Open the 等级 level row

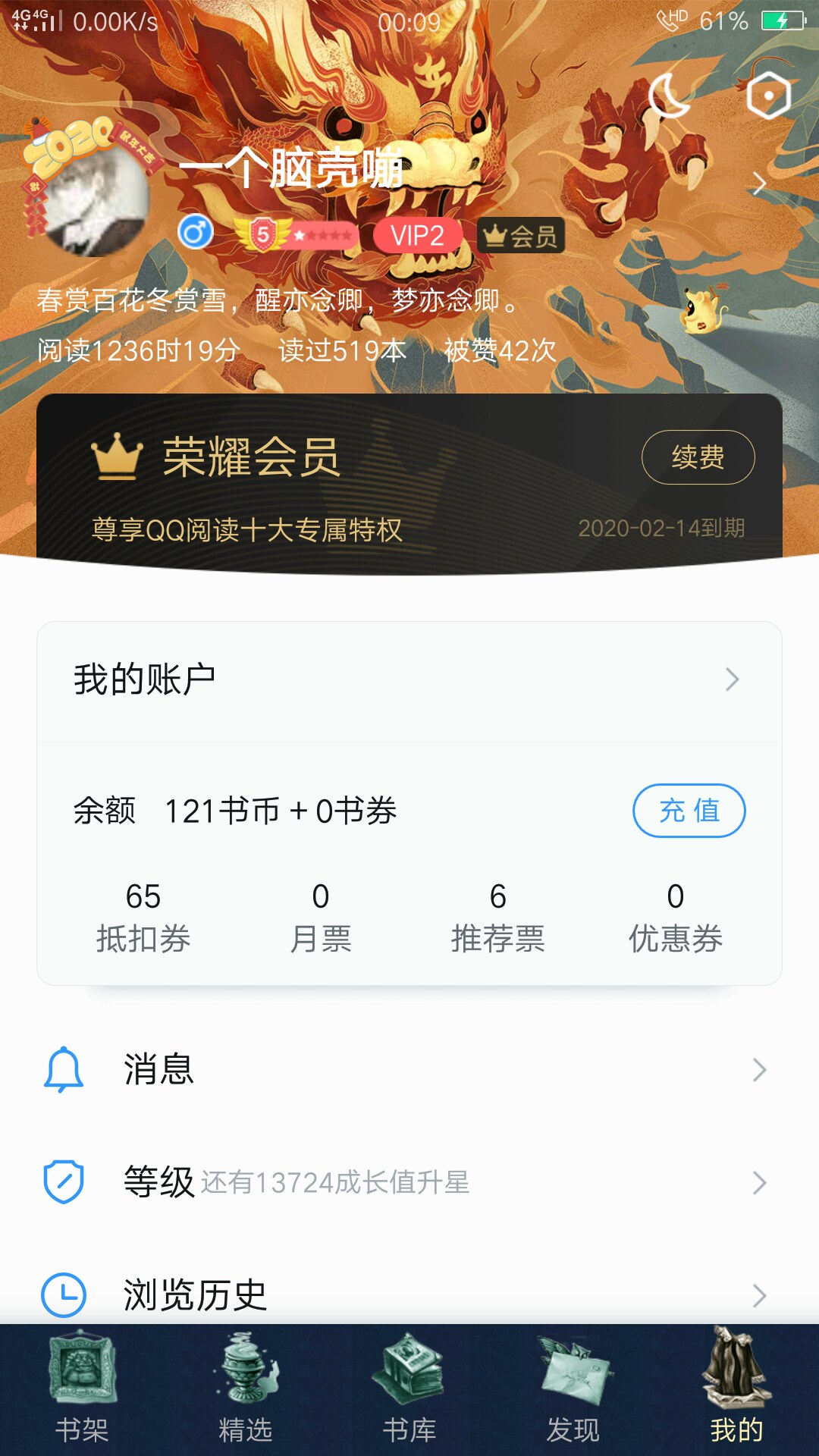(409, 1182)
